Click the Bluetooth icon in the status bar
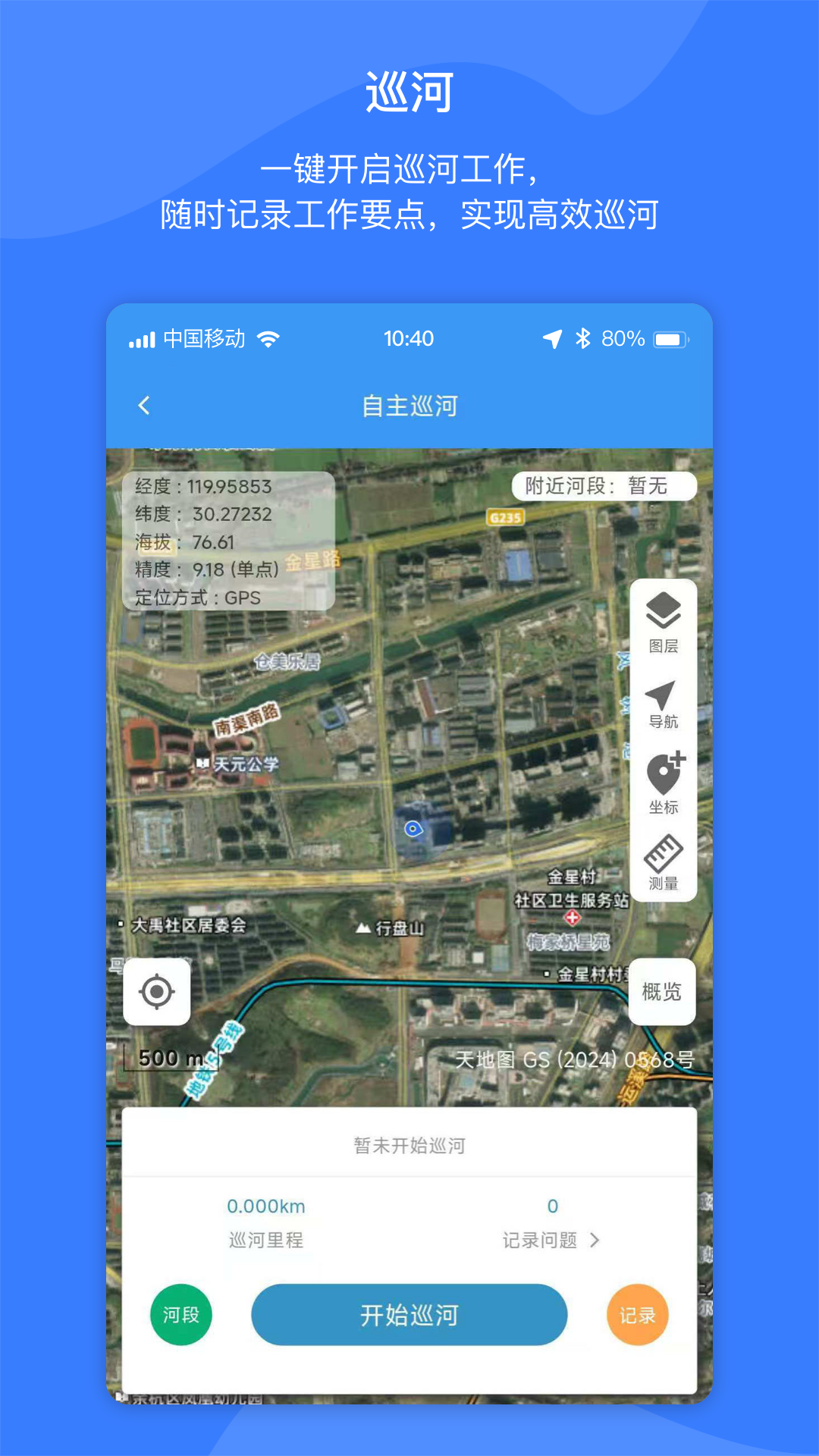 (582, 338)
